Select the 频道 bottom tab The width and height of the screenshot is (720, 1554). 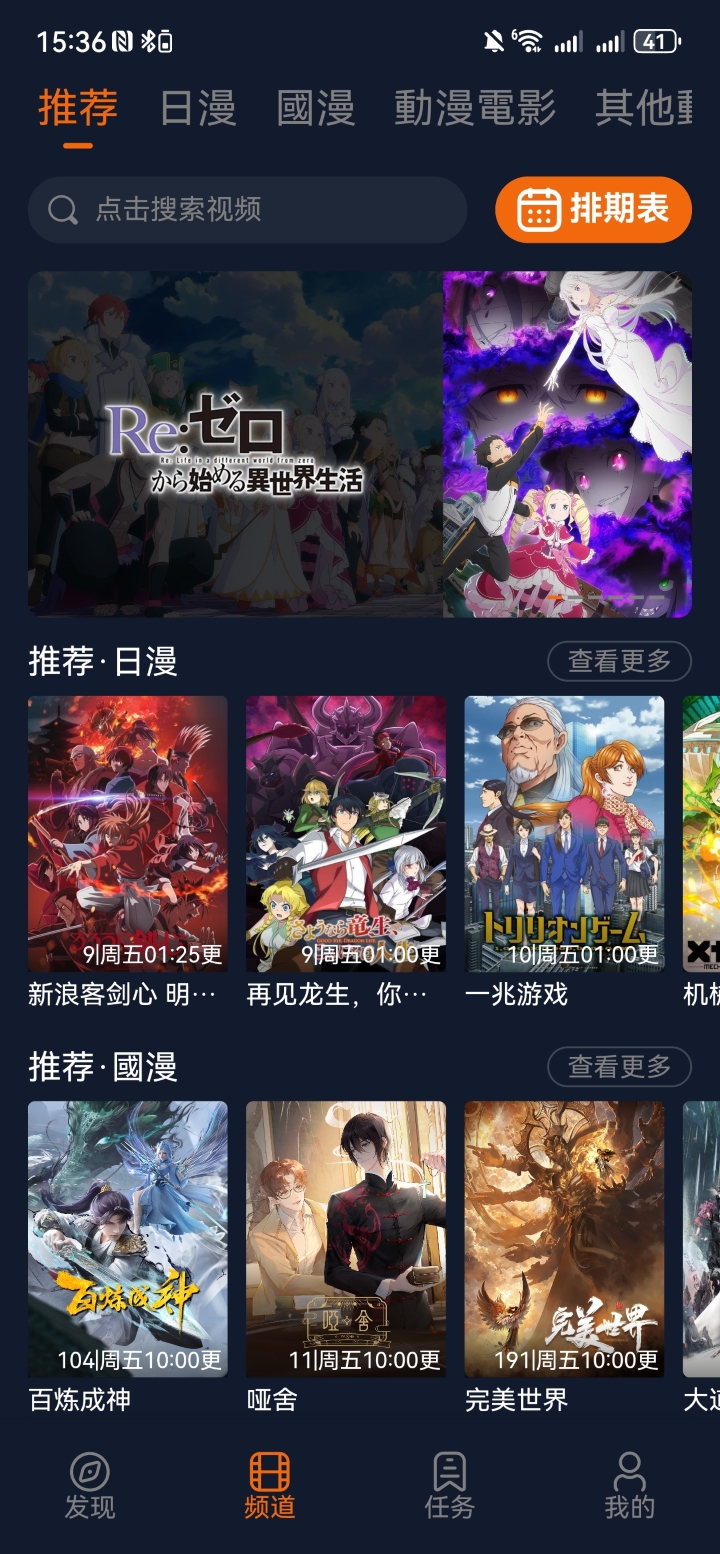pyautogui.click(x=270, y=1487)
